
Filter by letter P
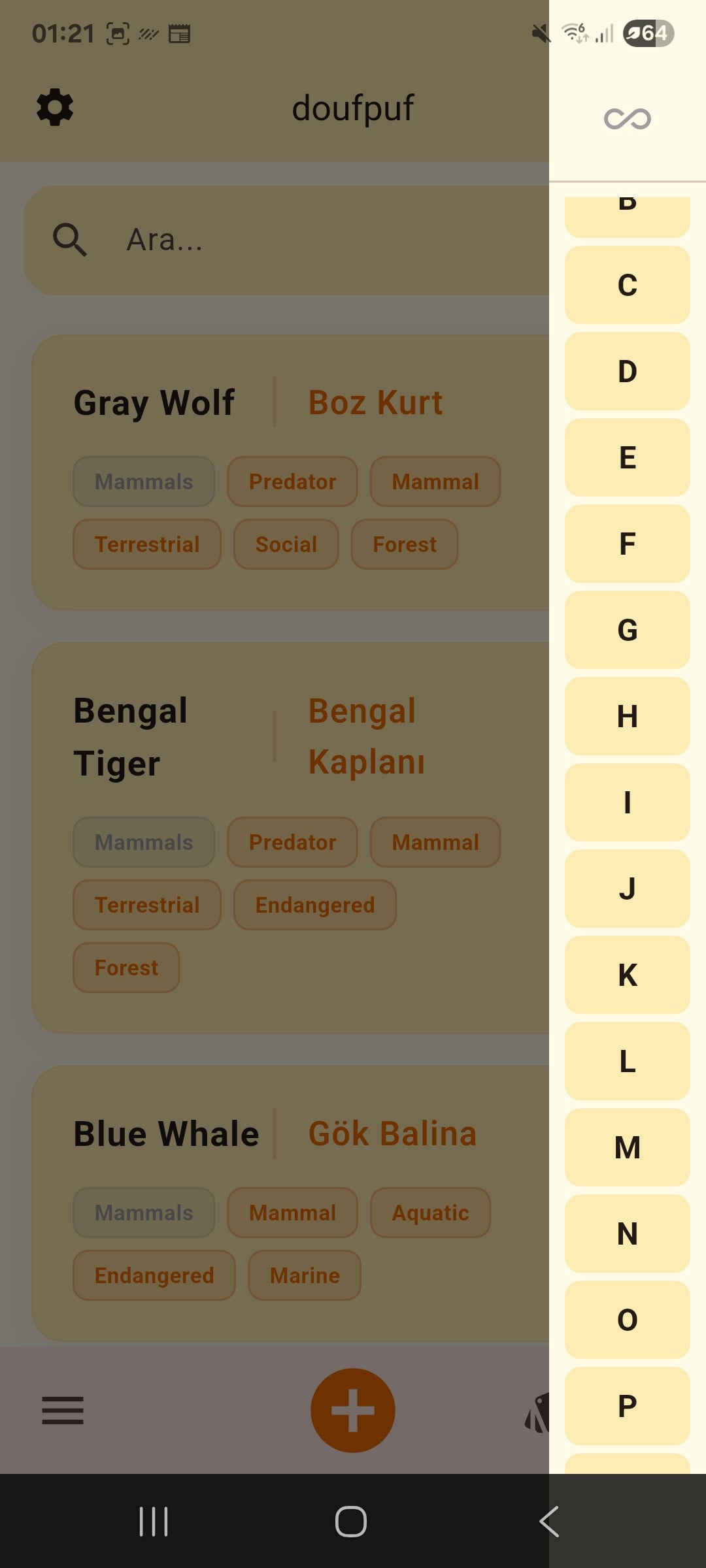(x=627, y=1406)
